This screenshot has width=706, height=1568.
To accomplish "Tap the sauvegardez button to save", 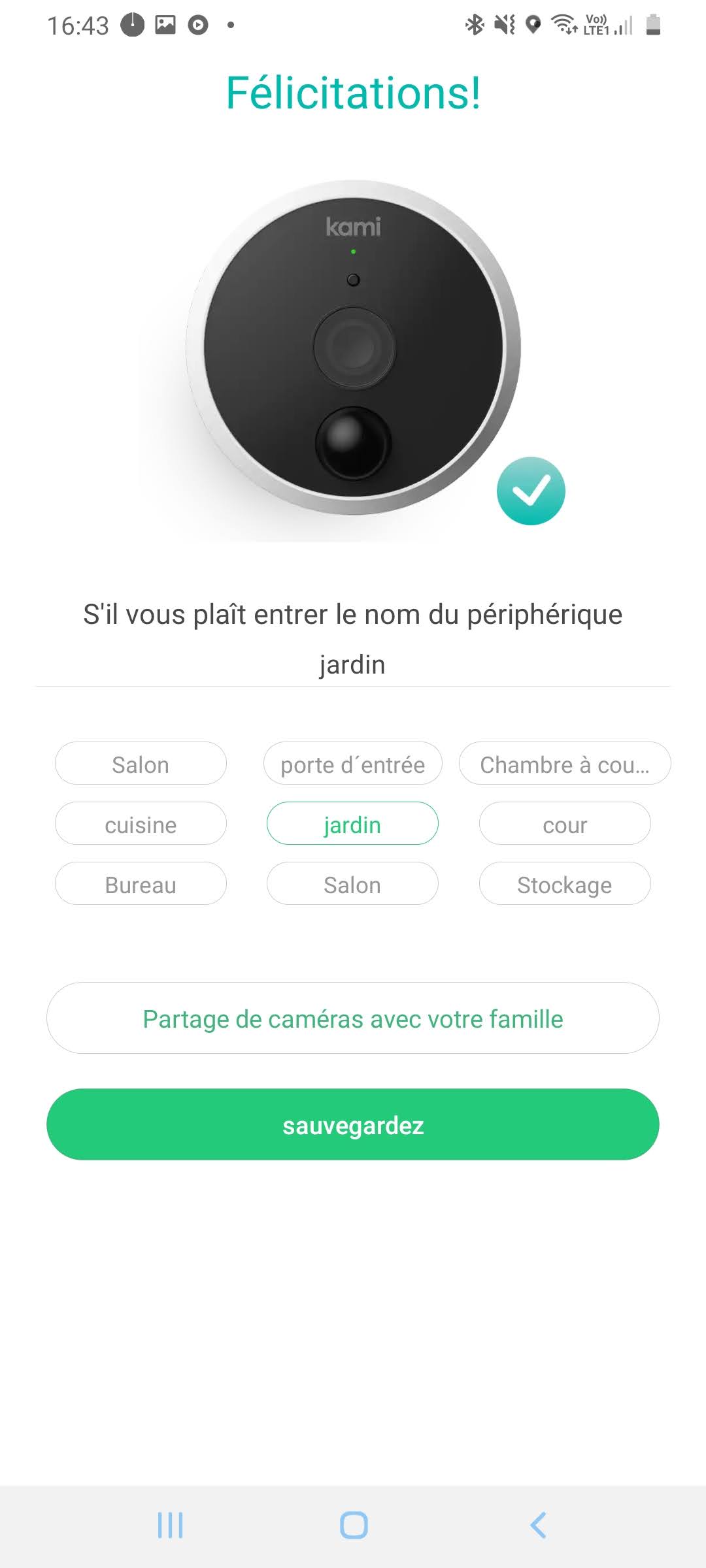I will click(352, 1125).
